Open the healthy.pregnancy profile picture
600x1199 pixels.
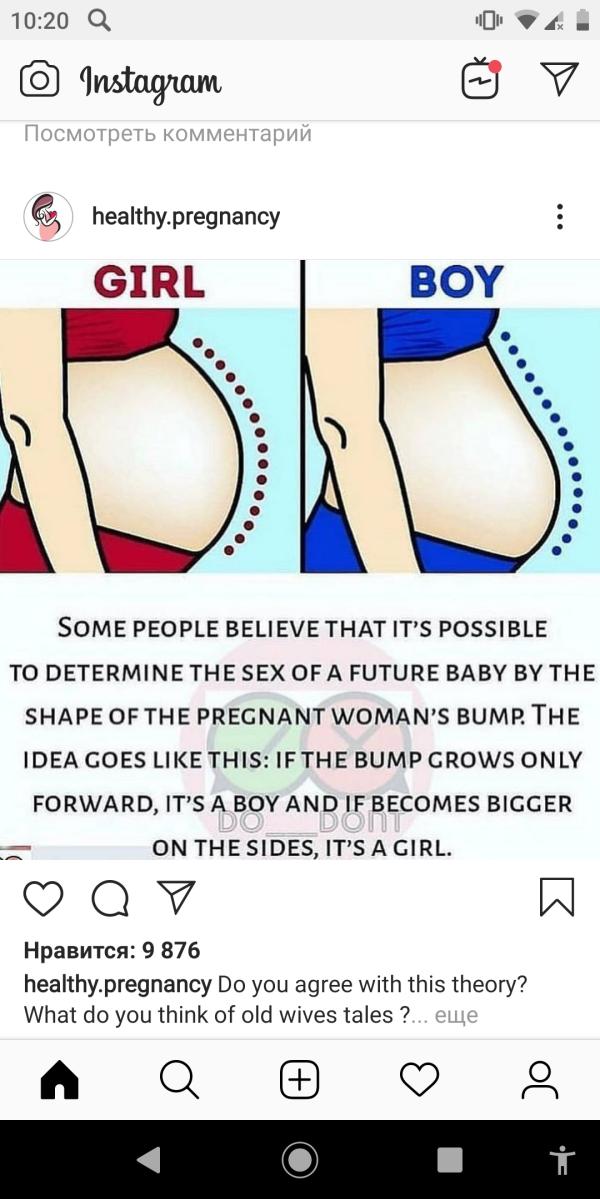pyautogui.click(x=48, y=216)
